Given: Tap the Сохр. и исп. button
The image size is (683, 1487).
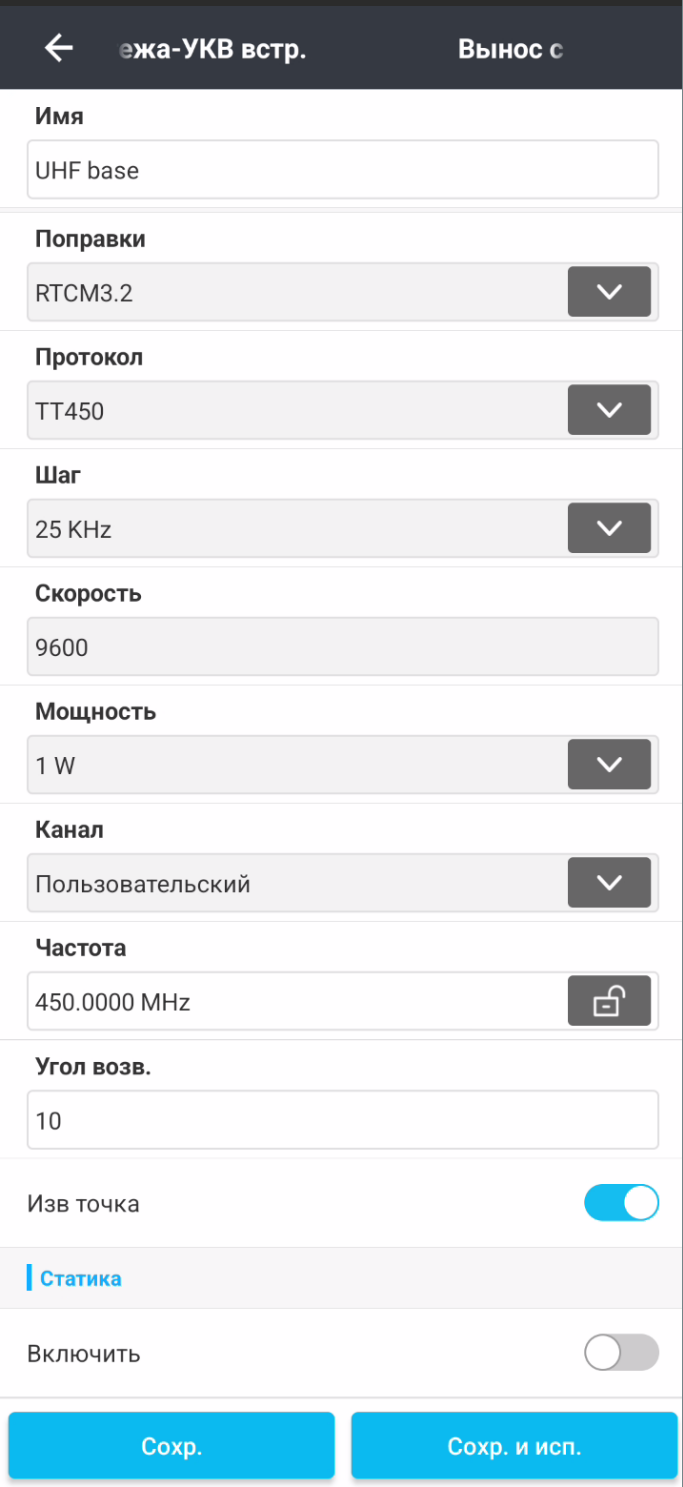Looking at the screenshot, I should click(x=514, y=1445).
